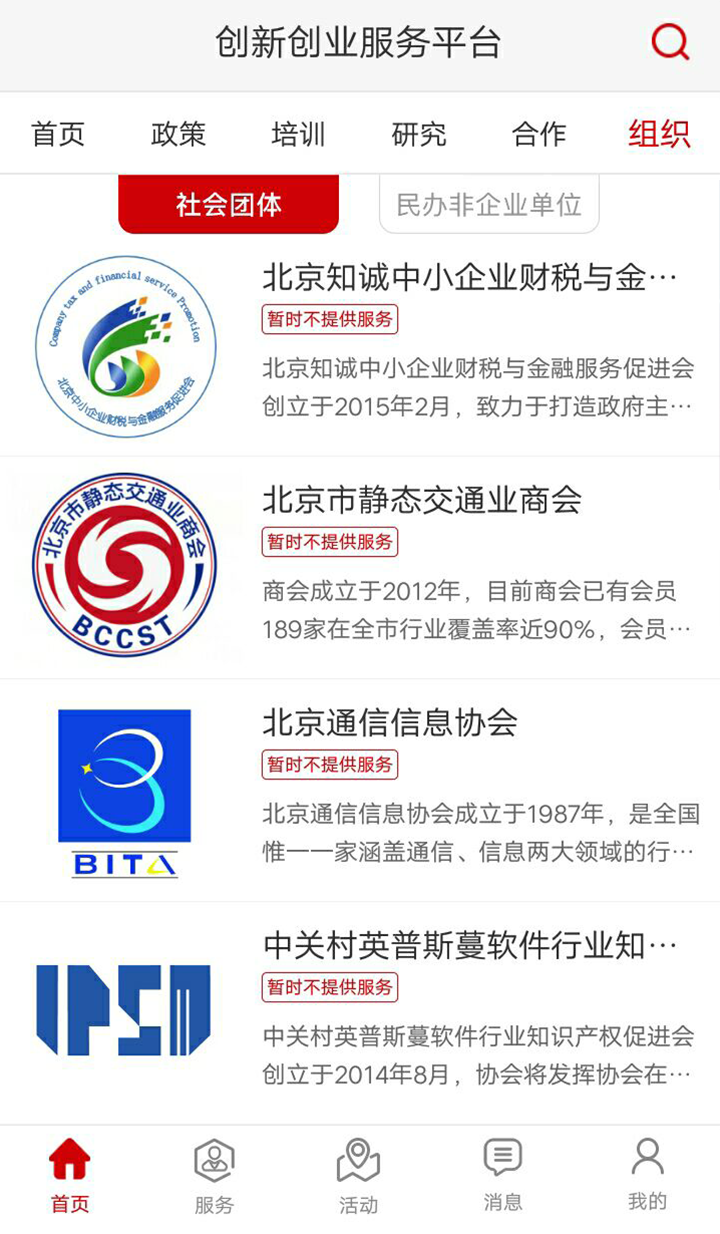
Task: Go to 首页 in bottom navigation
Action: click(70, 1176)
